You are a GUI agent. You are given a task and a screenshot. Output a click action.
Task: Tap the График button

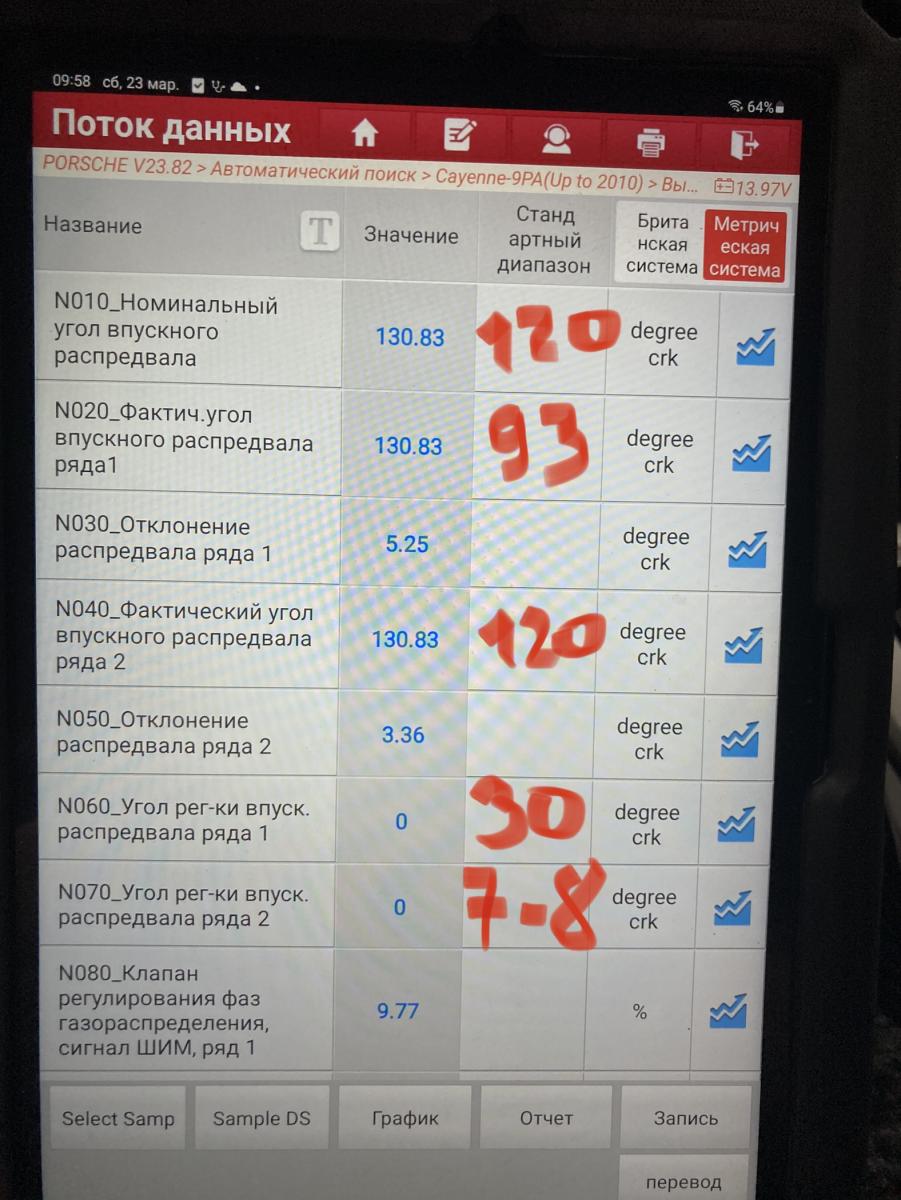406,1118
